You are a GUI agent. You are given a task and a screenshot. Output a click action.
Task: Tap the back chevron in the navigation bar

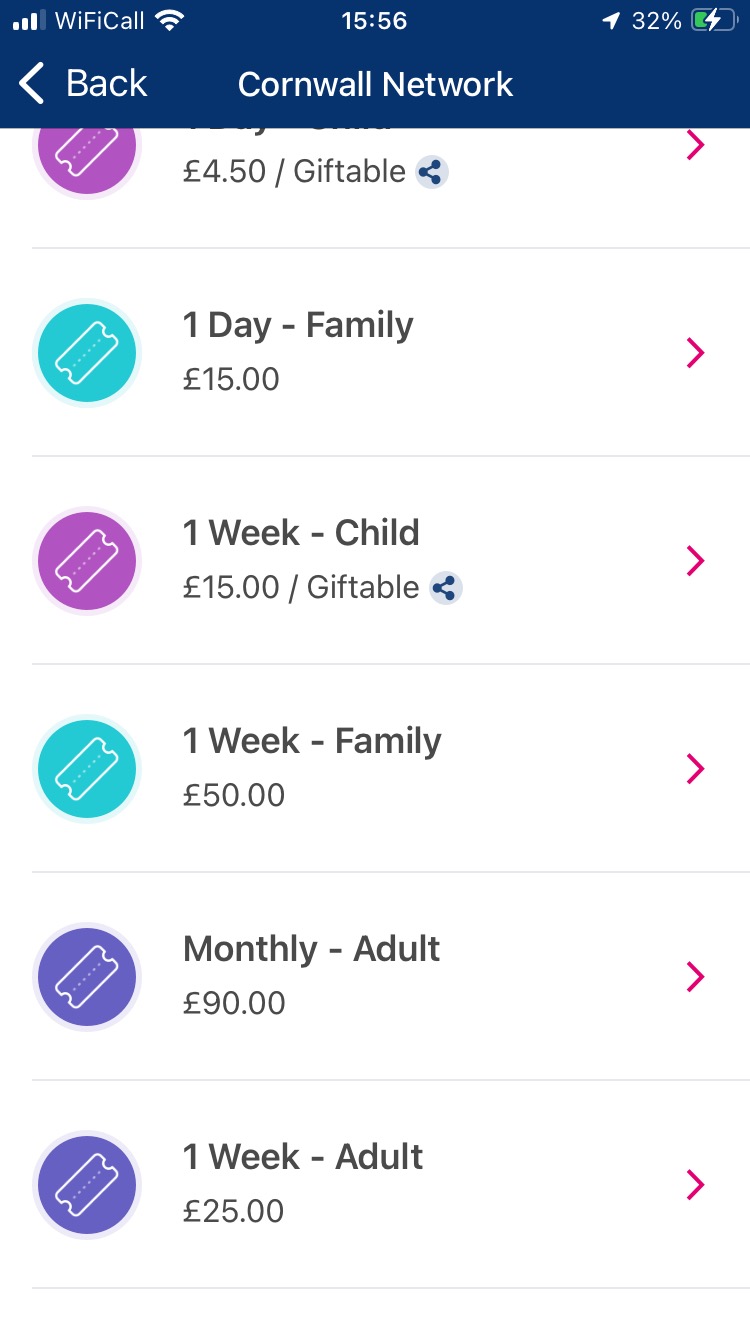coord(31,84)
